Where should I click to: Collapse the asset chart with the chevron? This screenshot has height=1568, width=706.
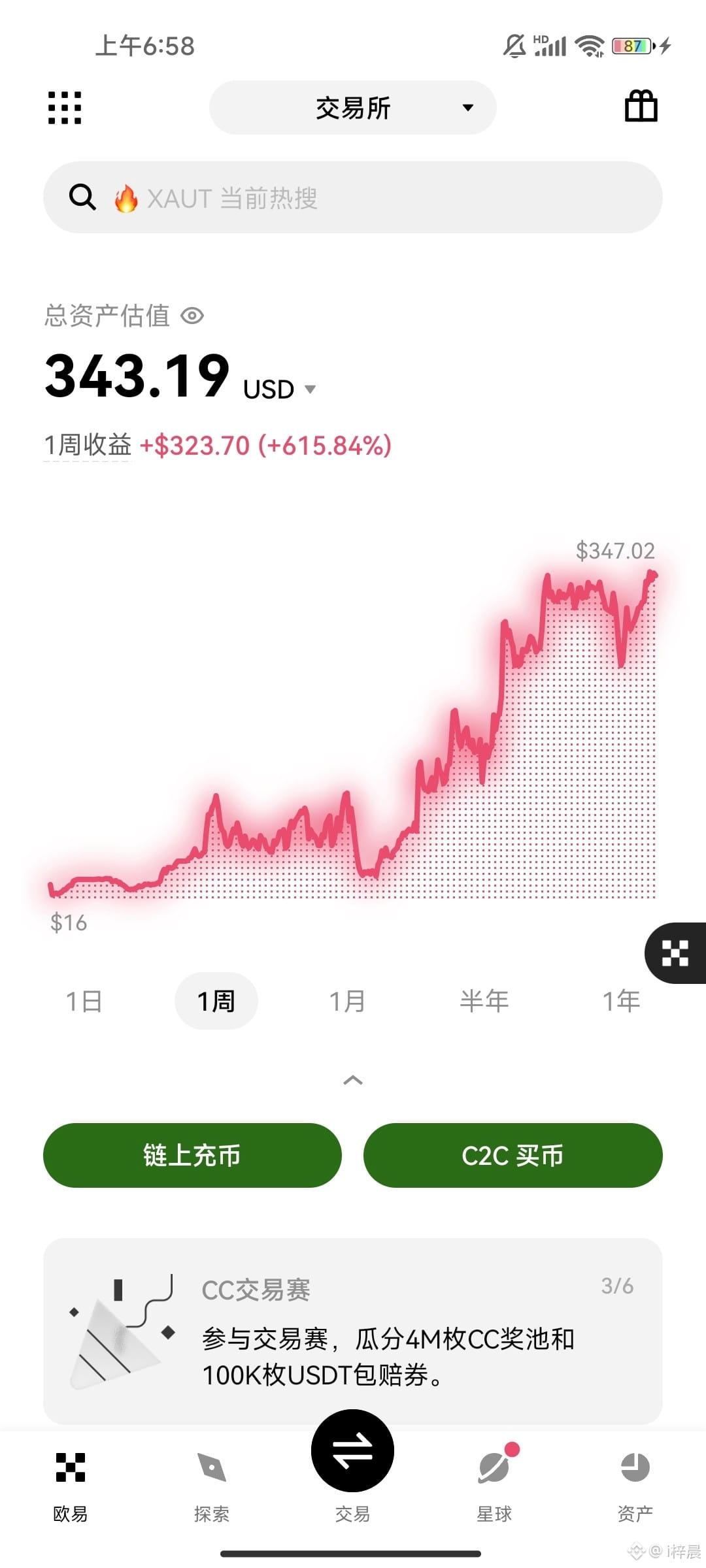[x=353, y=1080]
